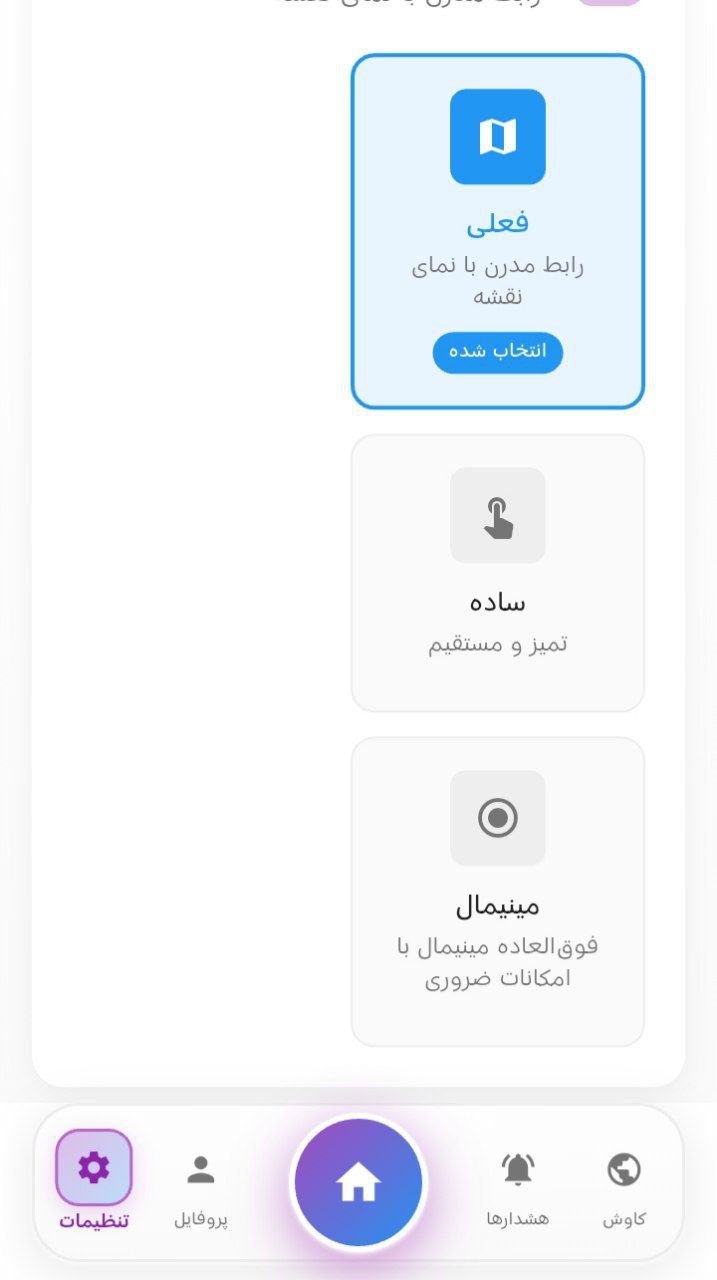Image resolution: width=717 pixels, height=1280 pixels.
Task: Switch to the پروفایل (profile) tab
Action: pyautogui.click(x=201, y=1188)
